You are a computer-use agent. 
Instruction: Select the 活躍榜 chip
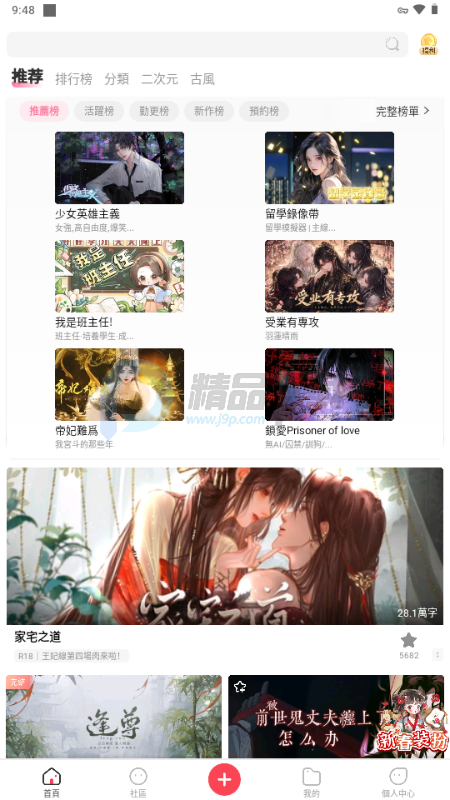click(x=99, y=111)
